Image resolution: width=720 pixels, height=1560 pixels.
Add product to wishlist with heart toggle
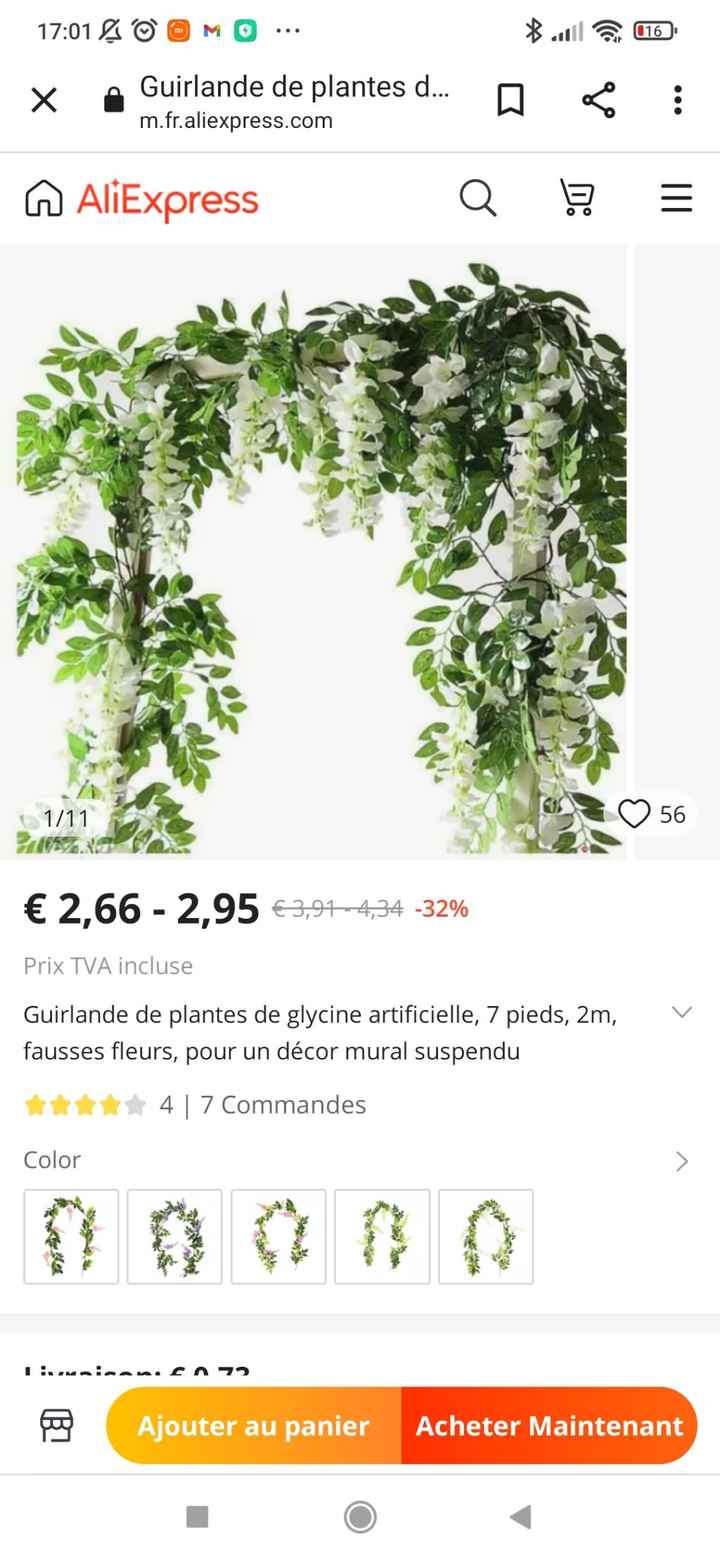click(x=635, y=815)
